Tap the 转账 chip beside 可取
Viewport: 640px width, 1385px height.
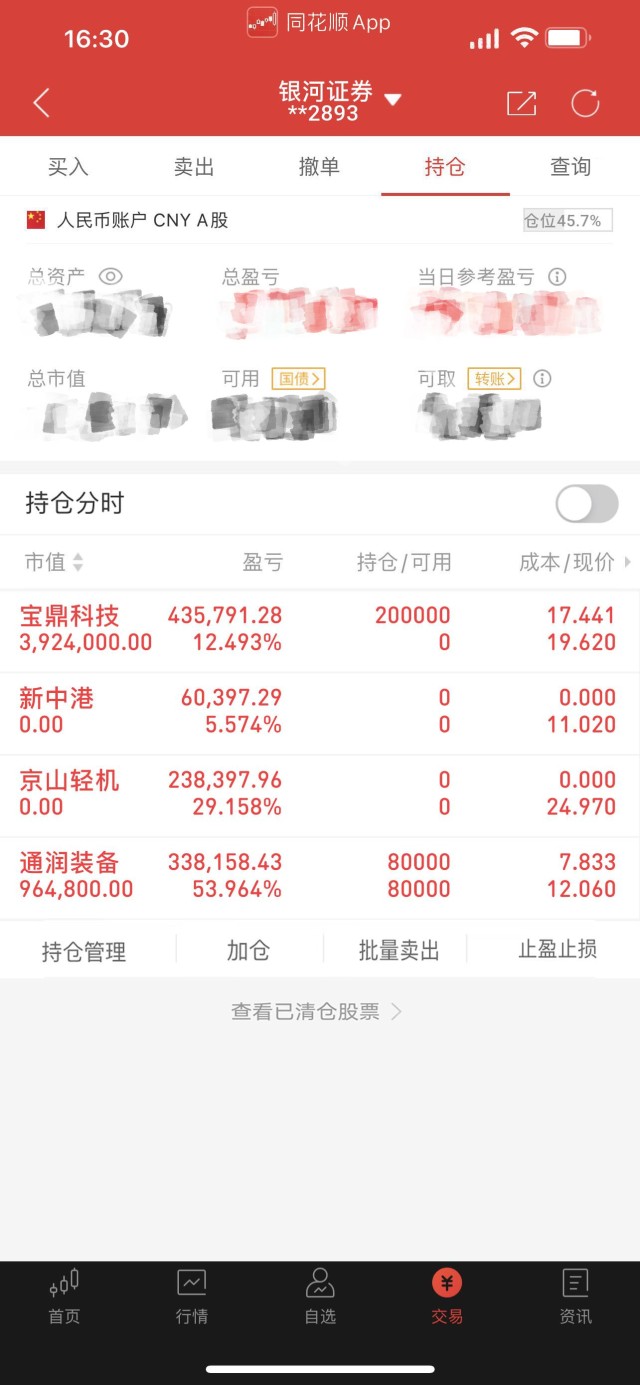click(495, 379)
